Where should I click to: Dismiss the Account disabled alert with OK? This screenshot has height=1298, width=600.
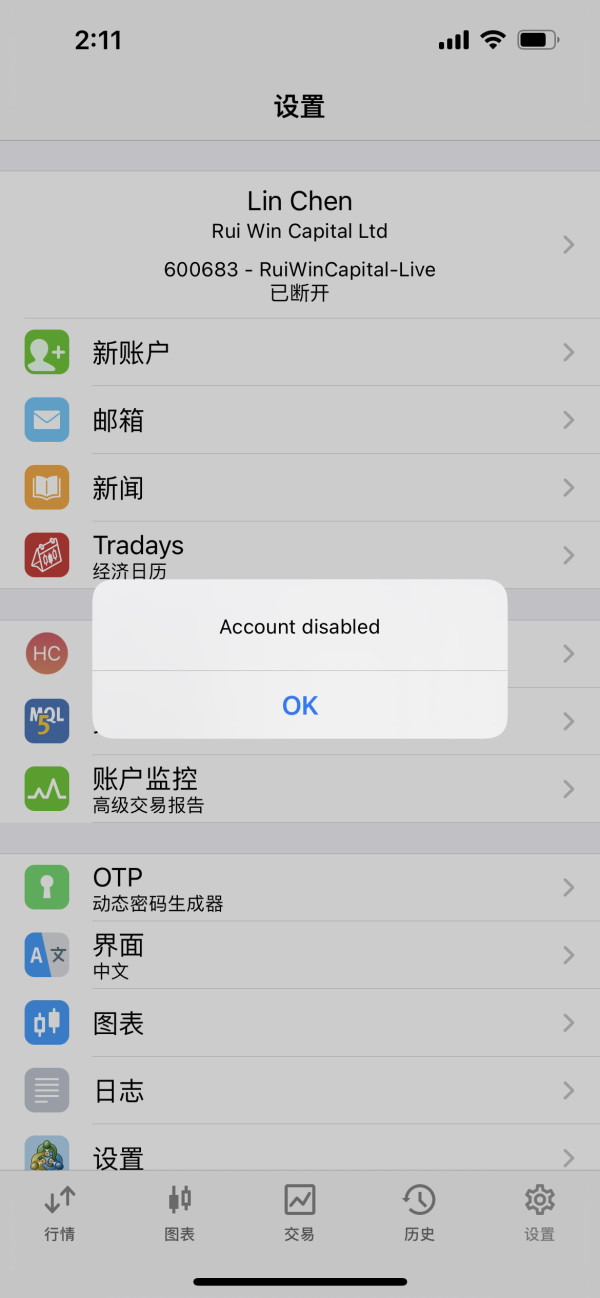click(x=300, y=705)
